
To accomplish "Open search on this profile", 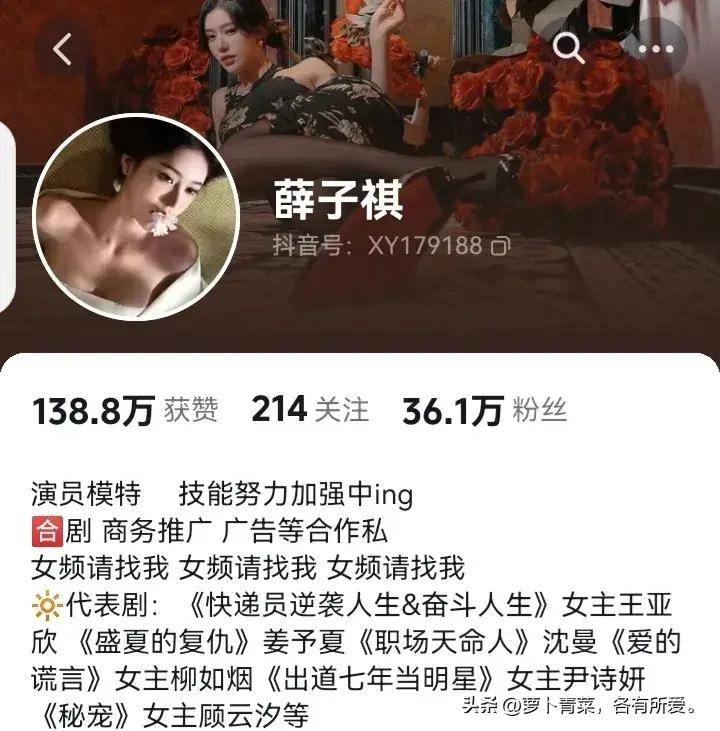I will coord(569,48).
